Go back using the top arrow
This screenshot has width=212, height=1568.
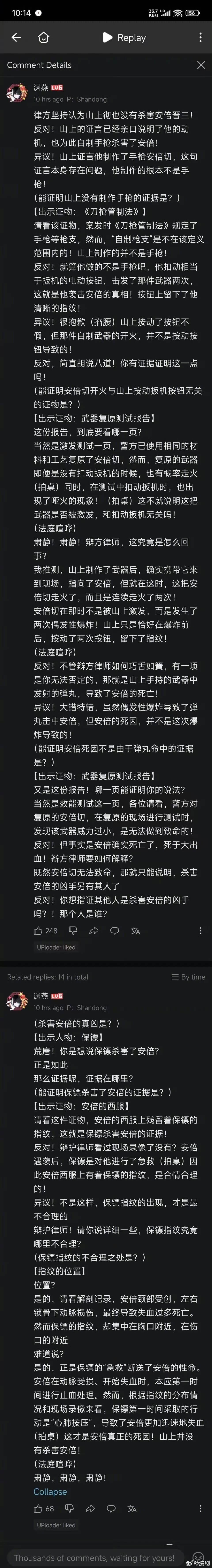[x=16, y=37]
